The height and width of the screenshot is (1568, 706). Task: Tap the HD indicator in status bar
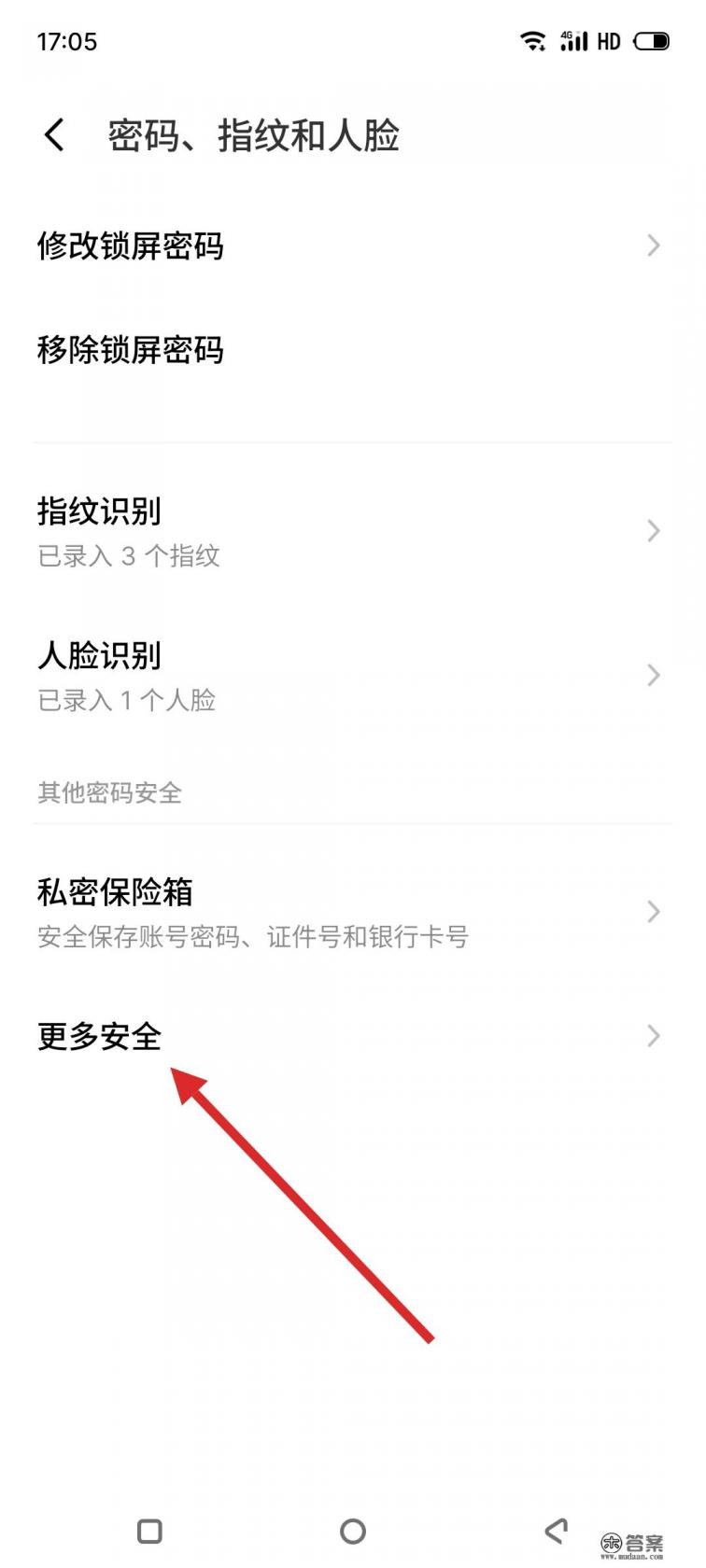pyautogui.click(x=609, y=41)
